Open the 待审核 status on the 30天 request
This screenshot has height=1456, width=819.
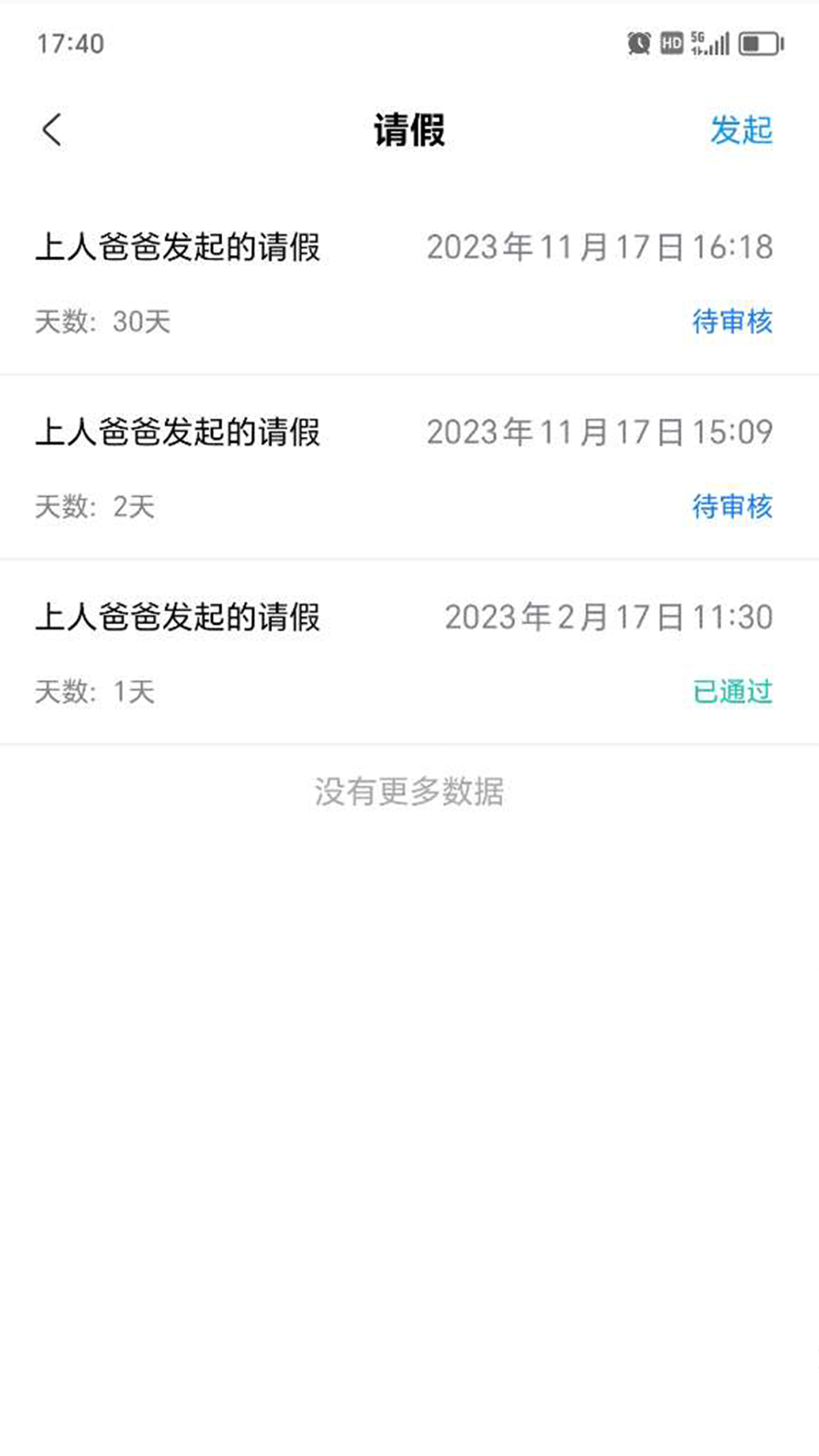732,323
